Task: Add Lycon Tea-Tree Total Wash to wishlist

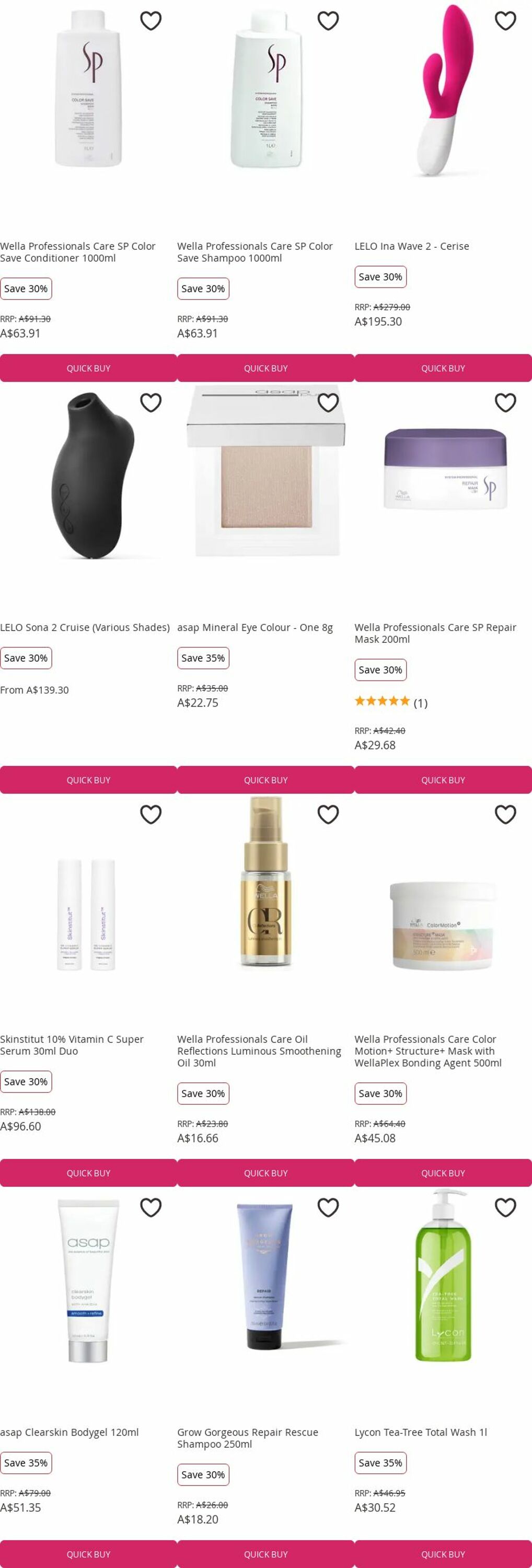Action: click(x=505, y=1208)
